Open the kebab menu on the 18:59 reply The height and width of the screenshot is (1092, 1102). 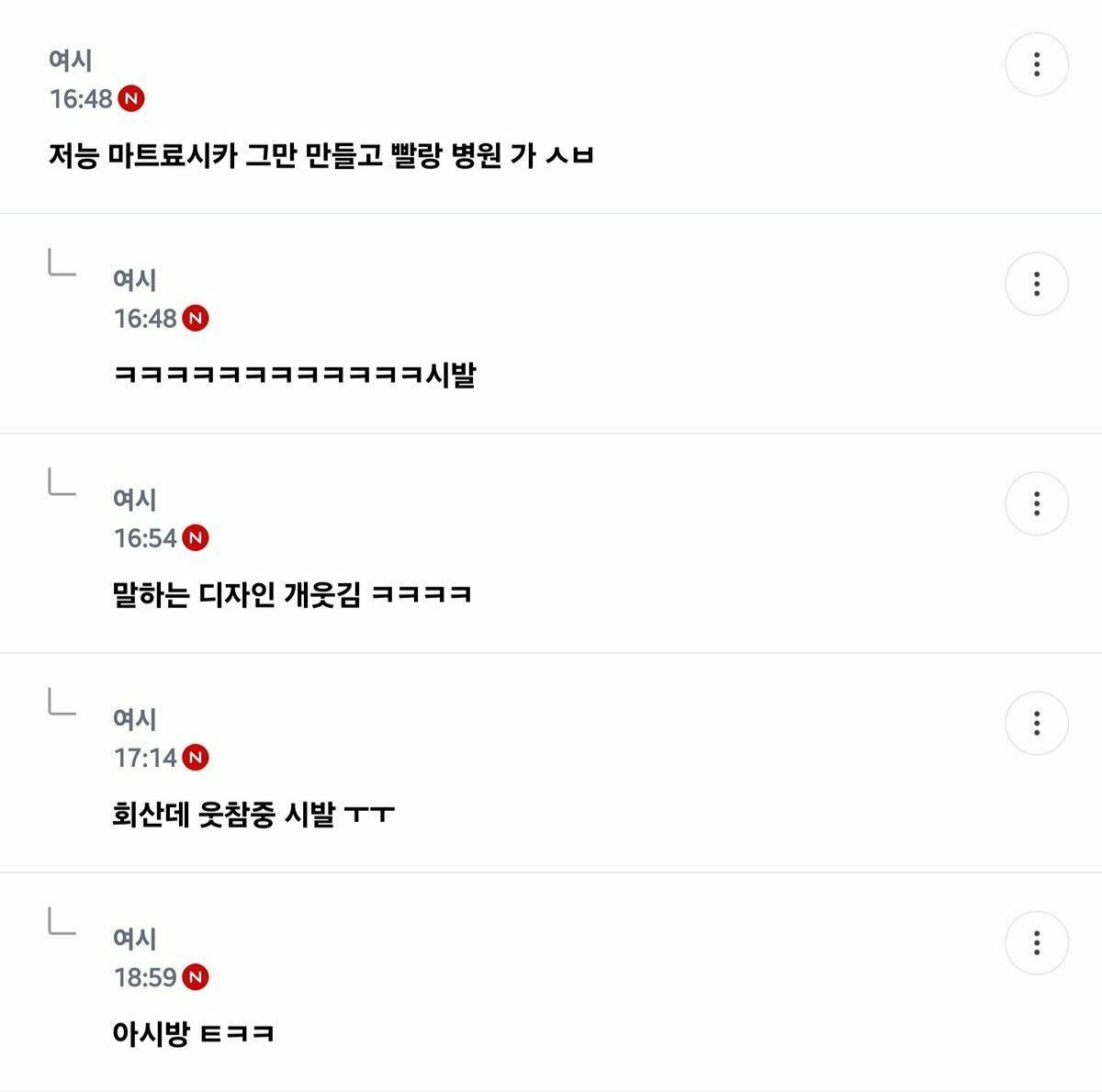pos(1037,942)
